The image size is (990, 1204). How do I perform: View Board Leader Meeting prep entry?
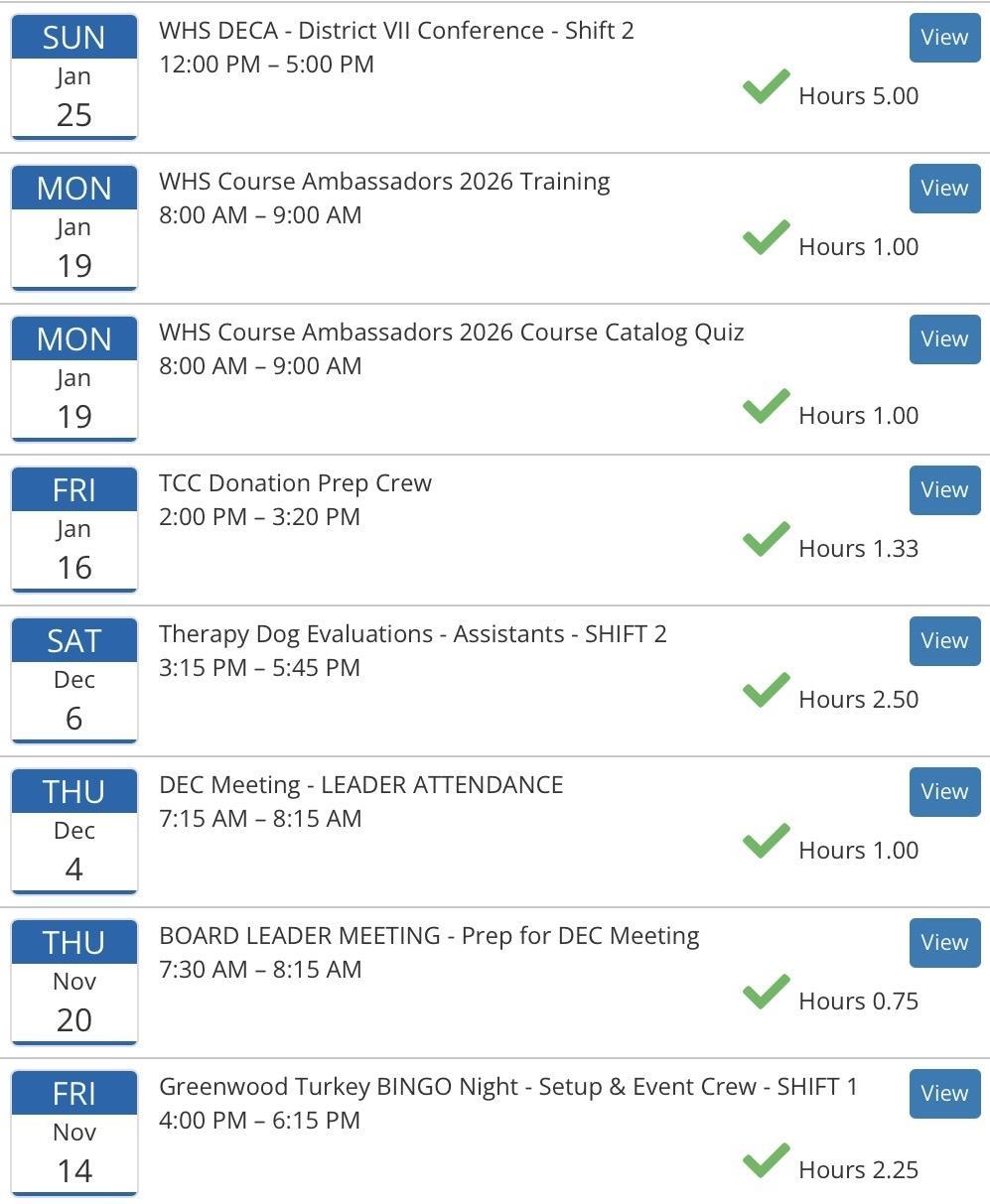click(x=944, y=943)
